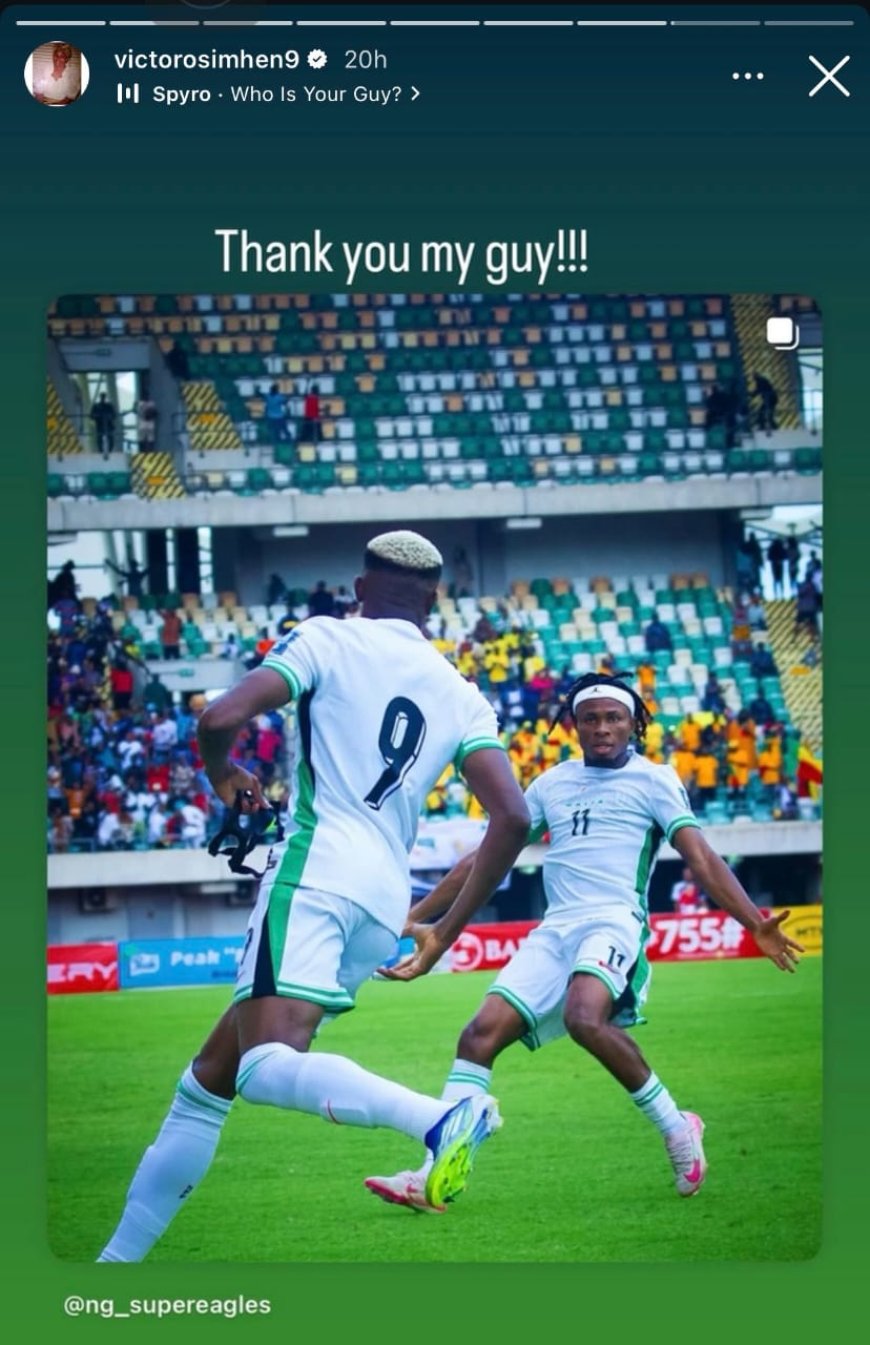Close the story viewer
This screenshot has width=870, height=1345.
coord(829,76)
